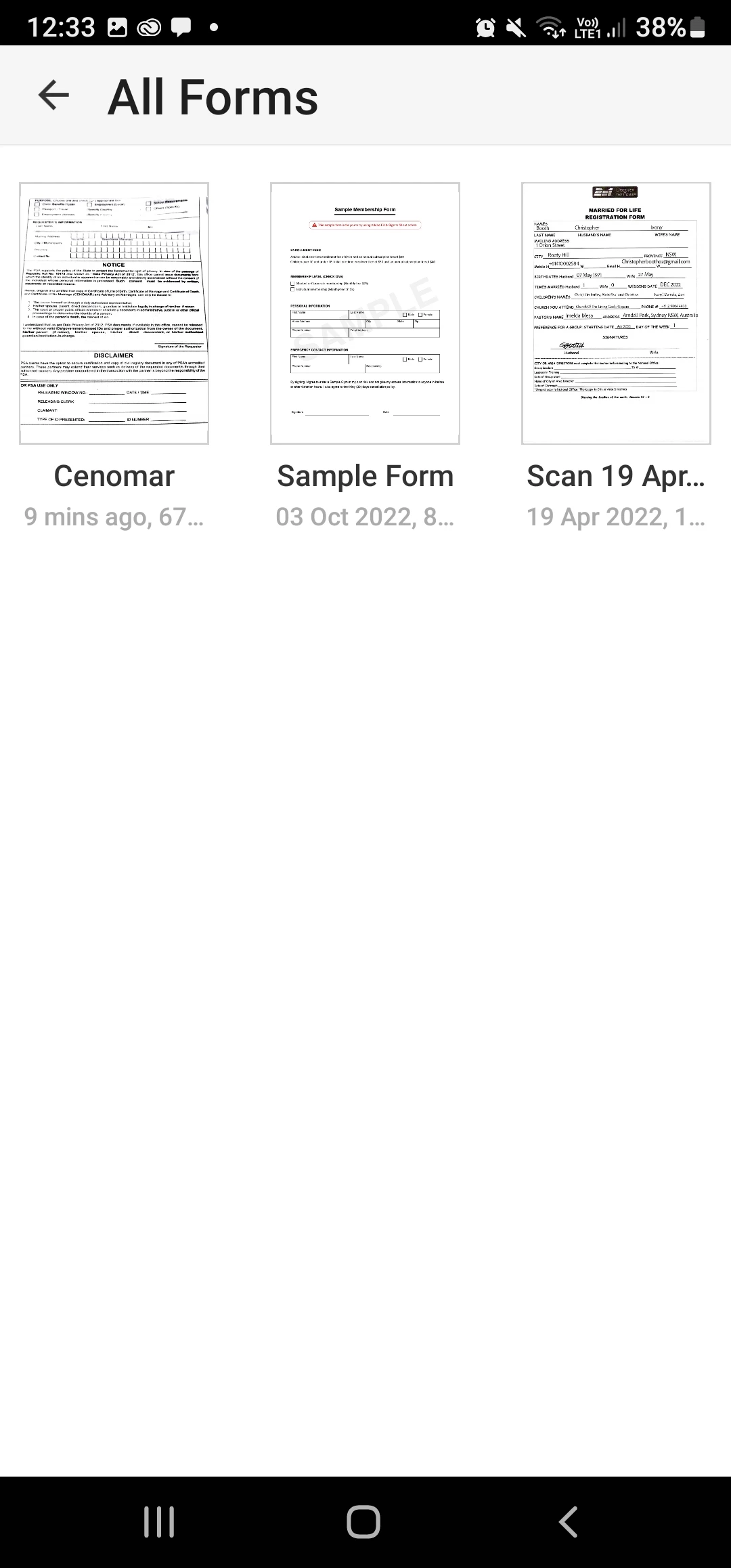Open the Scan 19 Apr form
This screenshot has height=1568, width=731.
[x=616, y=313]
